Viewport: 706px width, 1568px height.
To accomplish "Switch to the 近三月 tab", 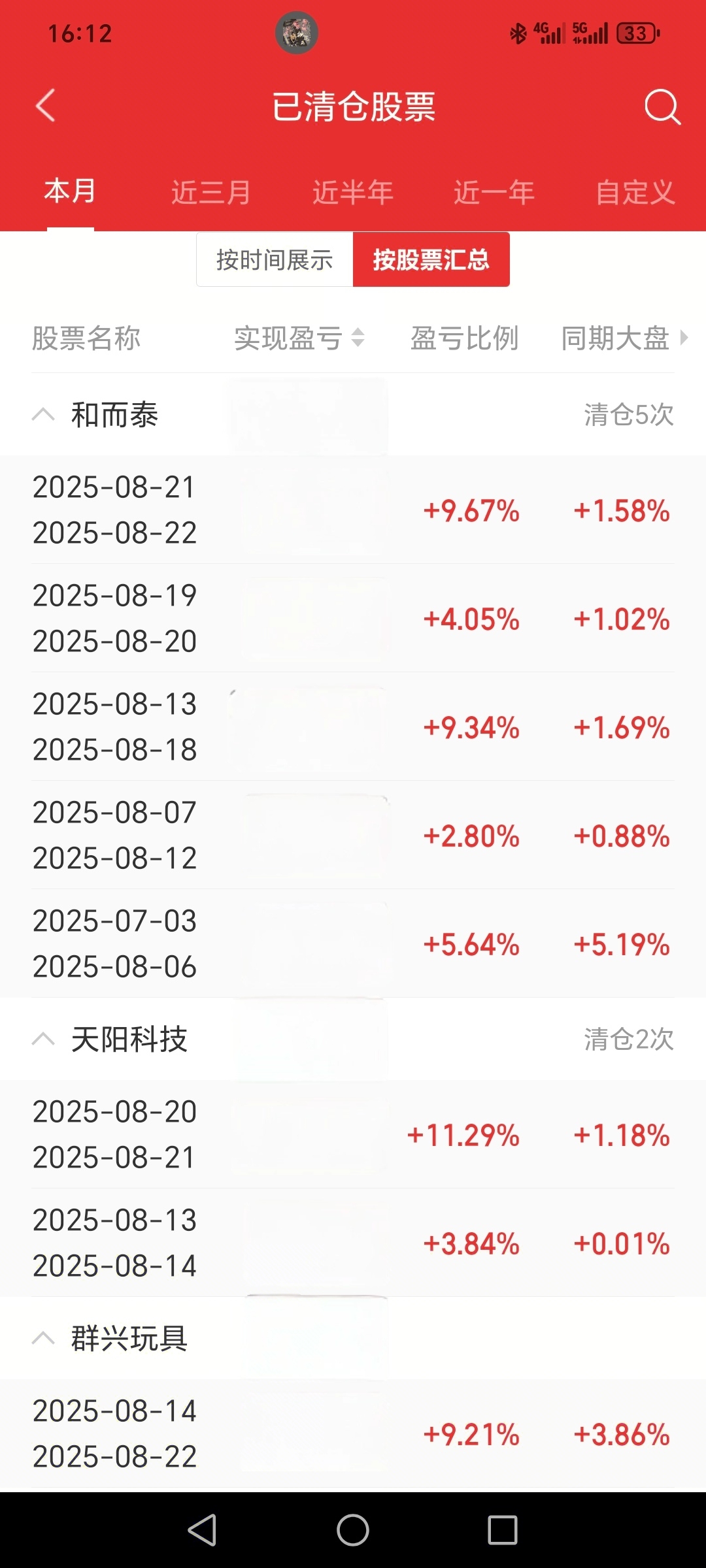I will point(211,192).
